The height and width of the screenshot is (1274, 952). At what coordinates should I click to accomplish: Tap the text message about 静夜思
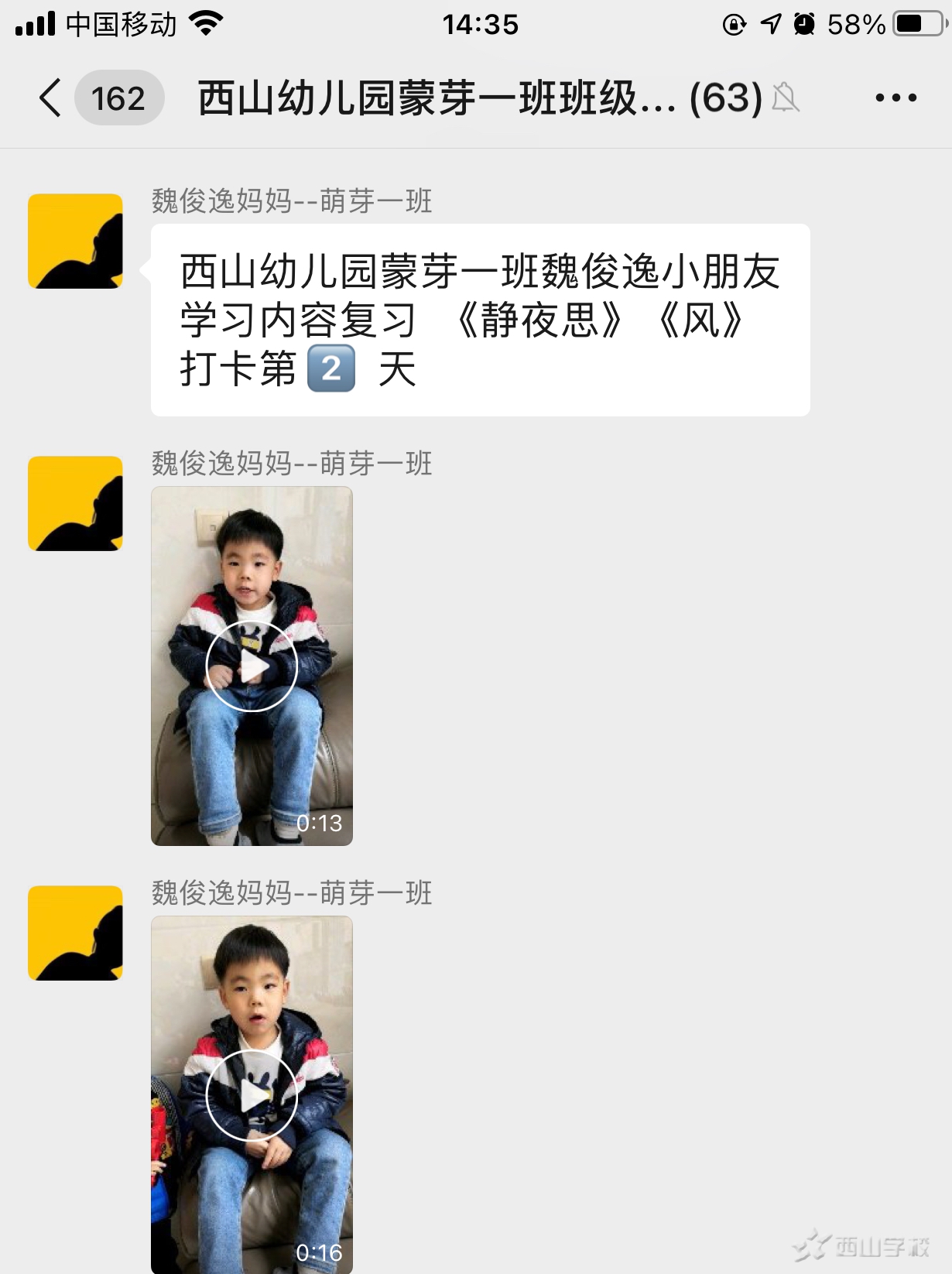[480, 320]
